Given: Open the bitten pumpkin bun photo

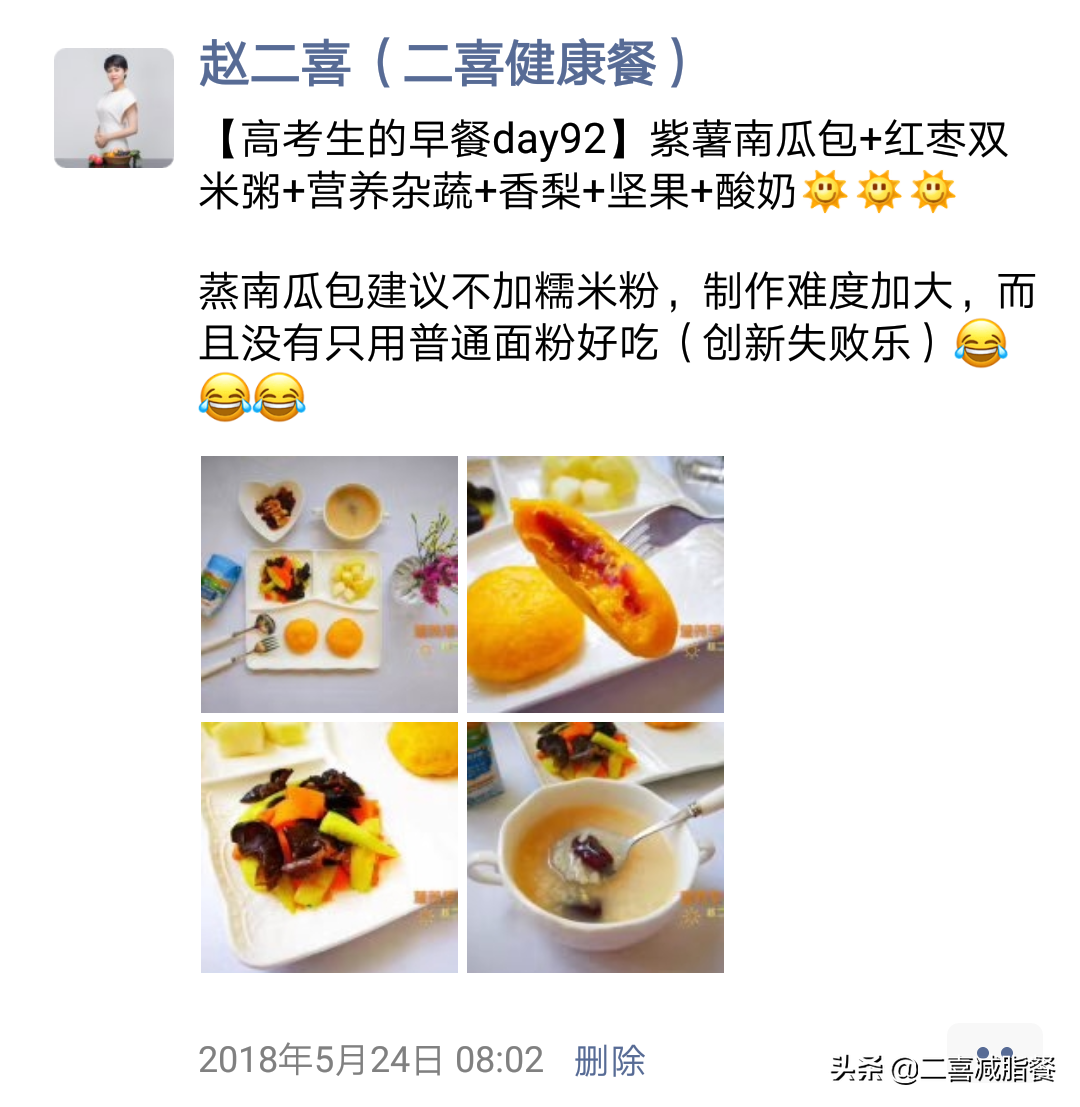Looking at the screenshot, I should point(594,583).
